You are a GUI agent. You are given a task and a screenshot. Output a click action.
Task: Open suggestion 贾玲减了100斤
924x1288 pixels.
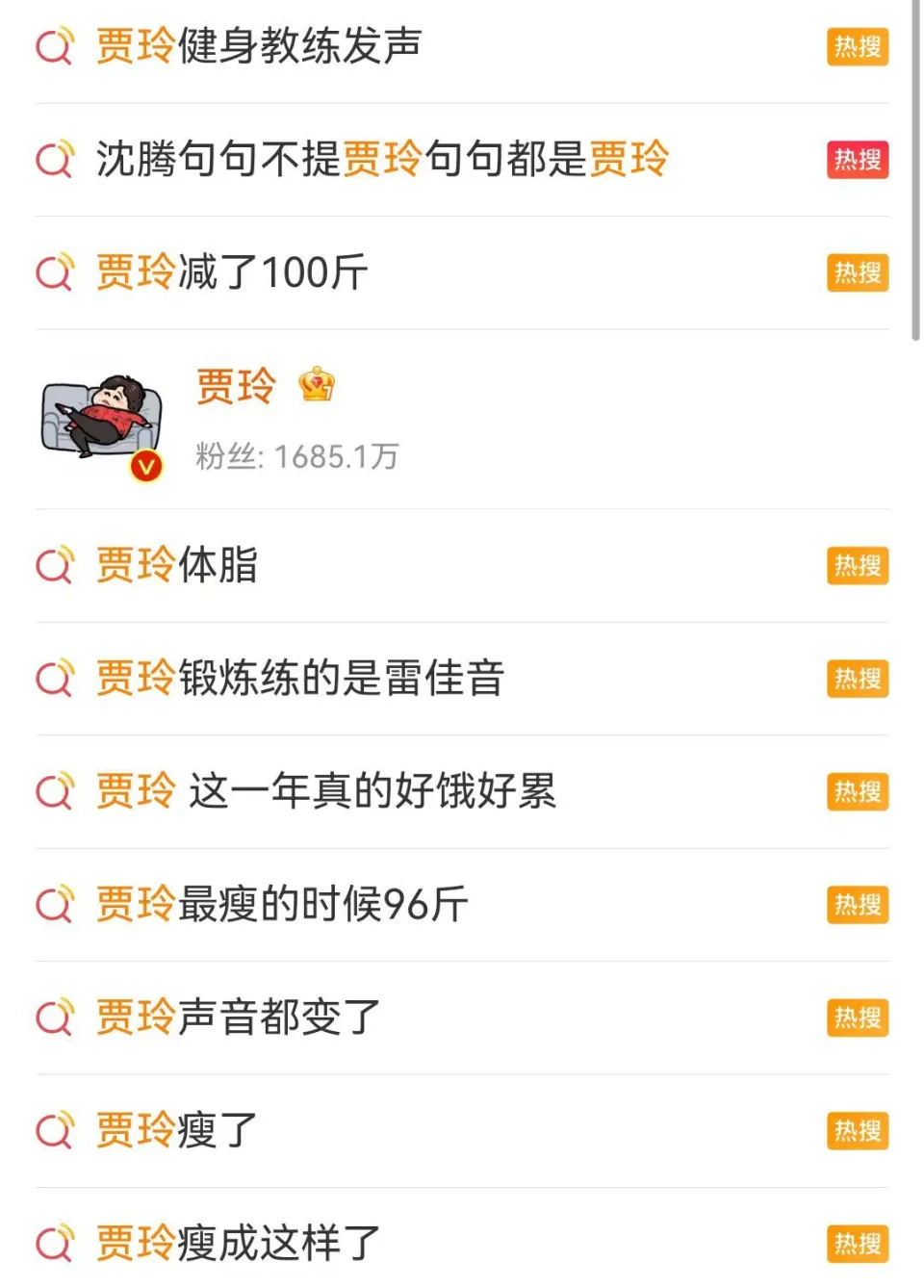tap(232, 272)
